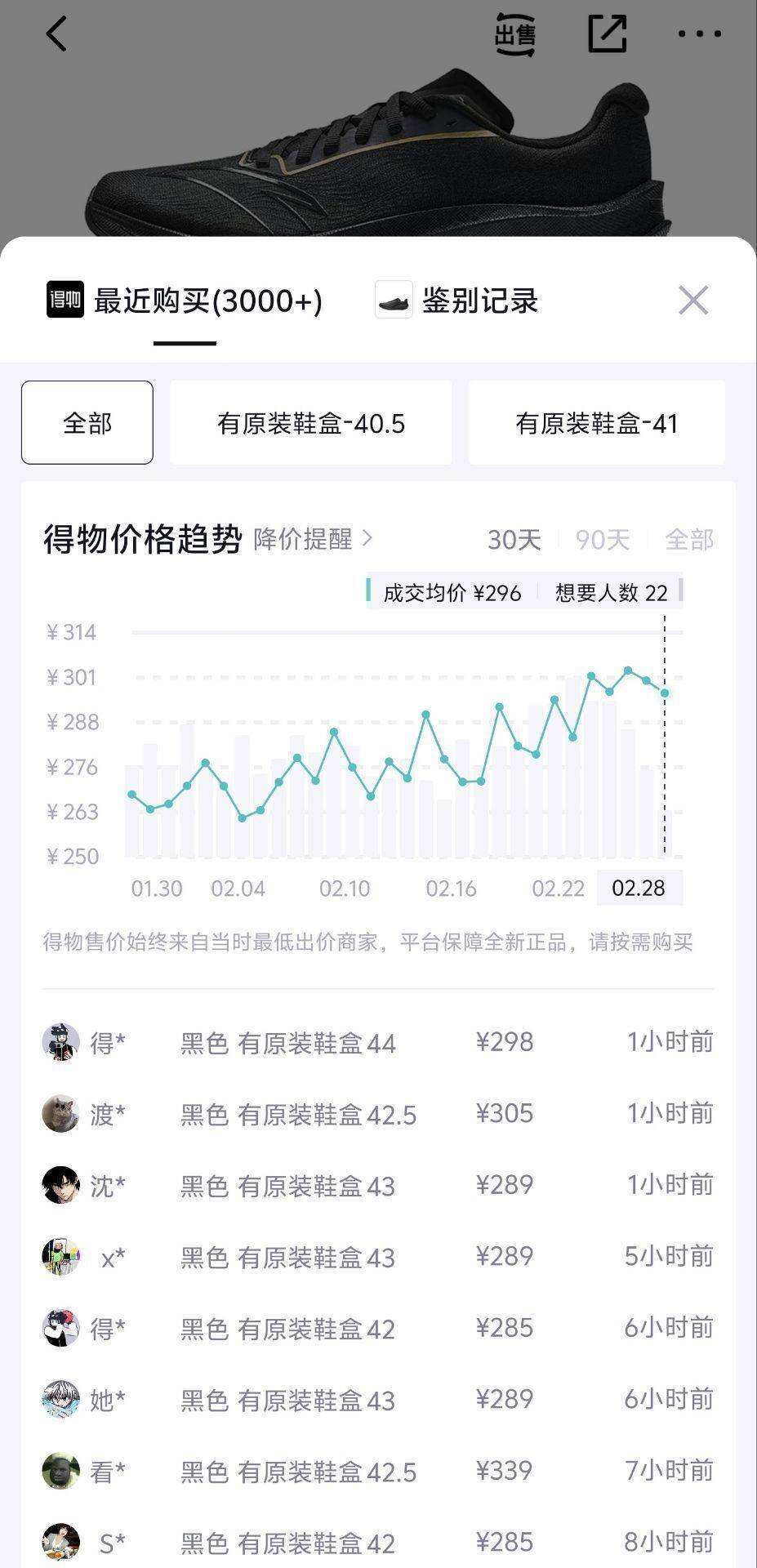
Task: Open the three-dot overflow menu
Action: point(700,34)
